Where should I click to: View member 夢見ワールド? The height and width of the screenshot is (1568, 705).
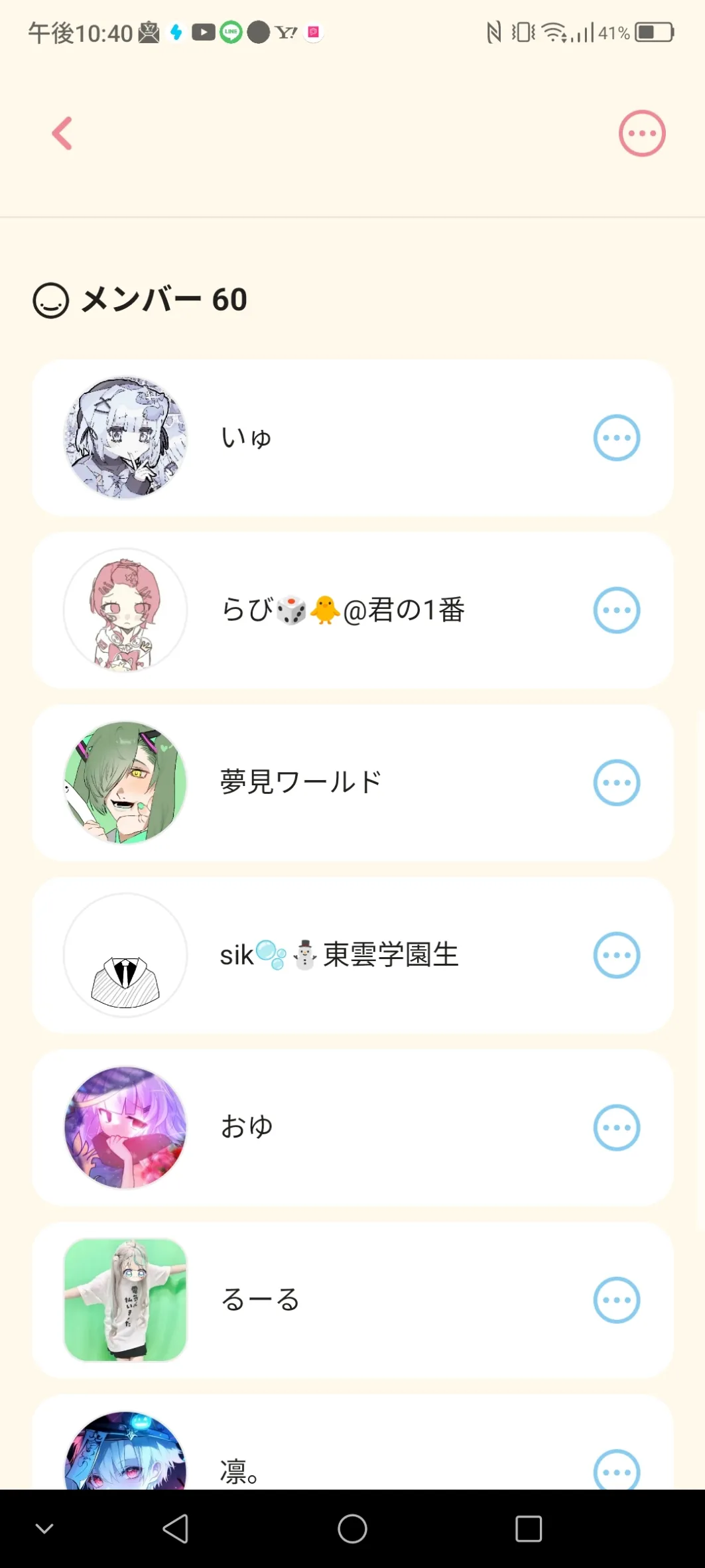tap(353, 783)
